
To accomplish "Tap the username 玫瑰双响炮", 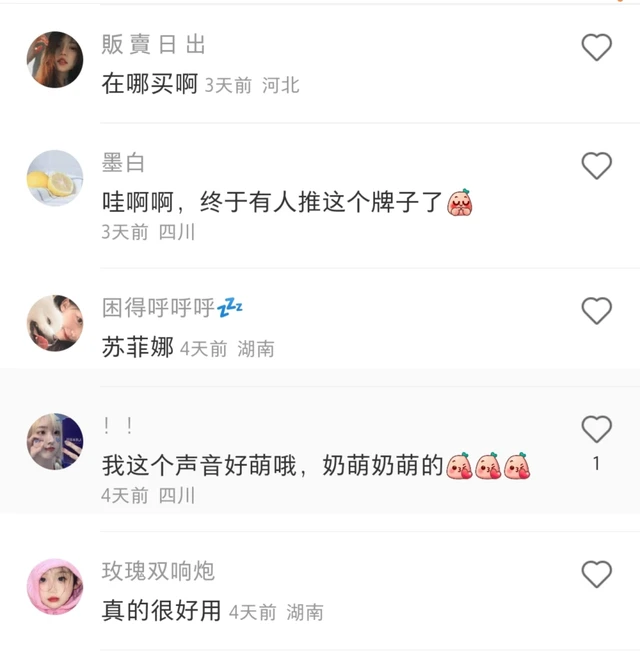I will 158,571.
